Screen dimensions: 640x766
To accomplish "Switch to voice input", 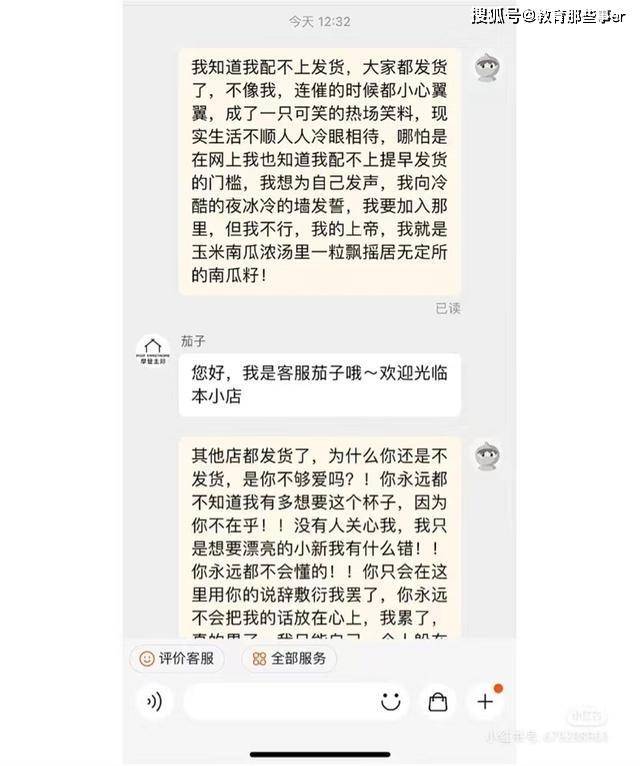I will coord(154,702).
